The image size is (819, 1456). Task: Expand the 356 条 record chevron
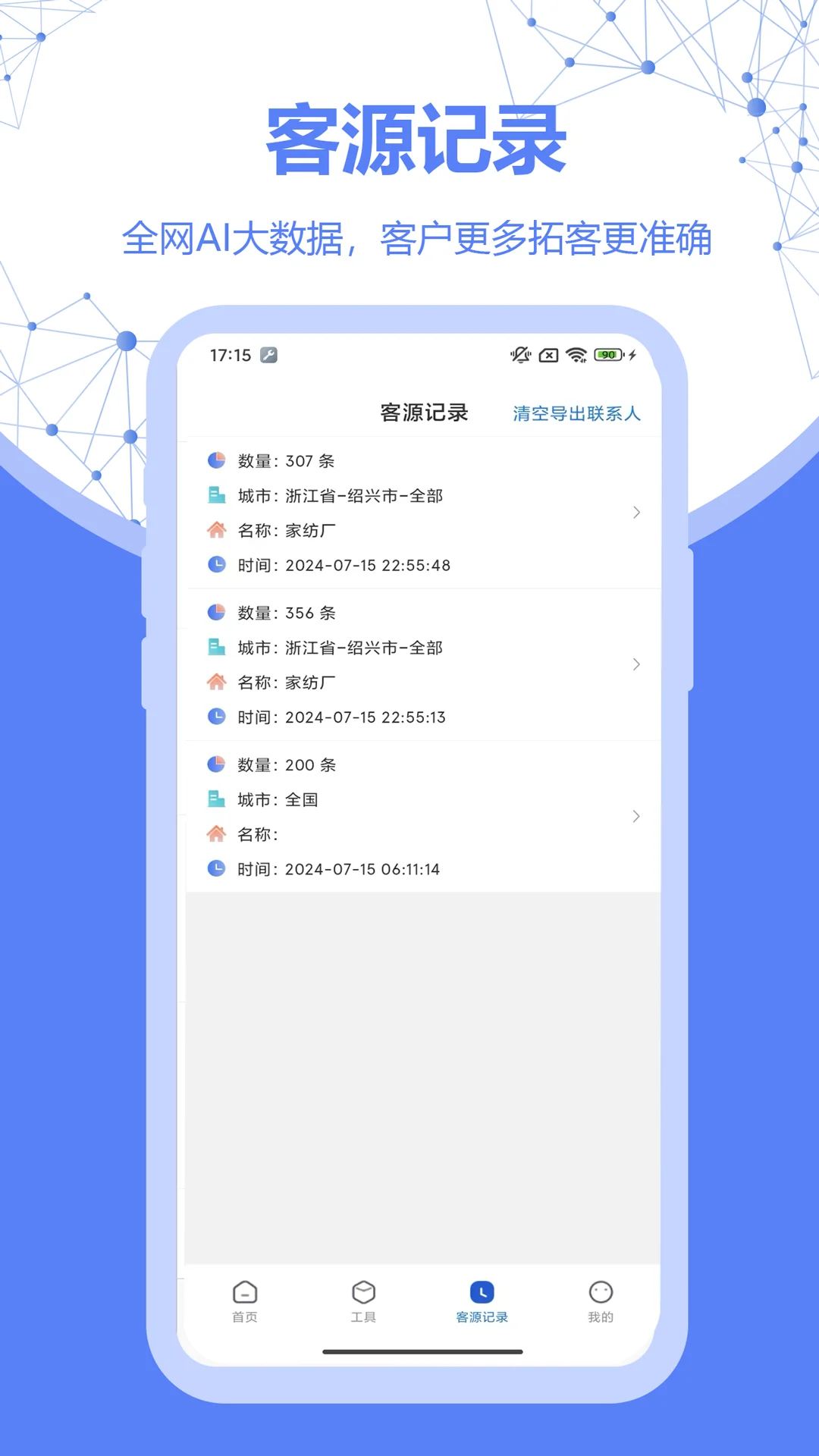coord(636,664)
